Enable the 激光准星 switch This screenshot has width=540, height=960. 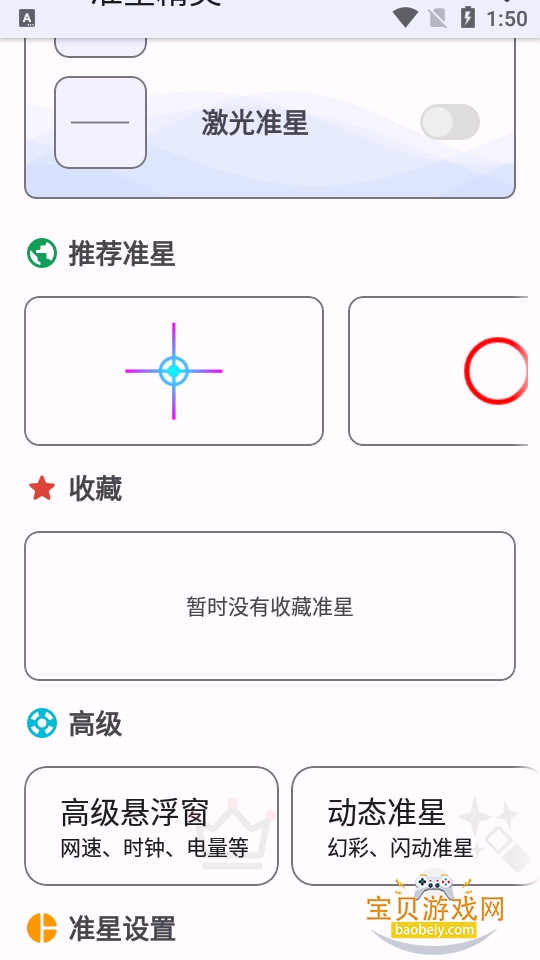point(449,122)
